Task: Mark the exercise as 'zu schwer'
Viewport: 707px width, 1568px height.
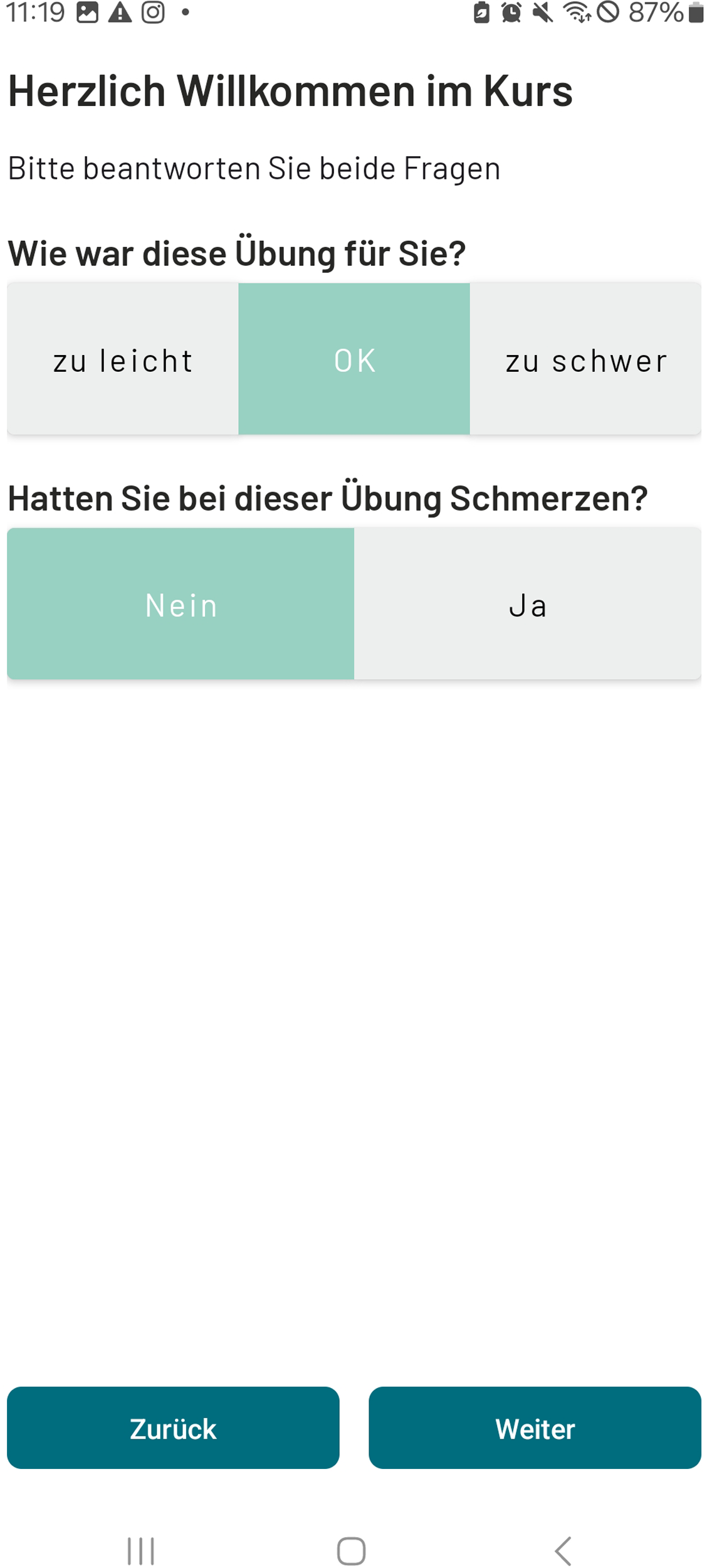Action: (x=585, y=359)
